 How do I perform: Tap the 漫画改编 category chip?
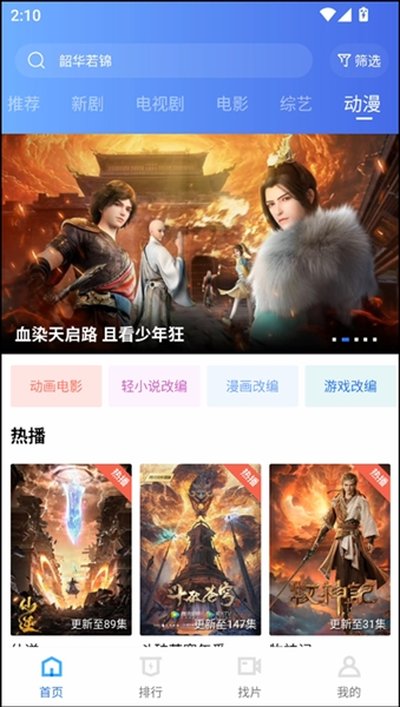point(253,386)
